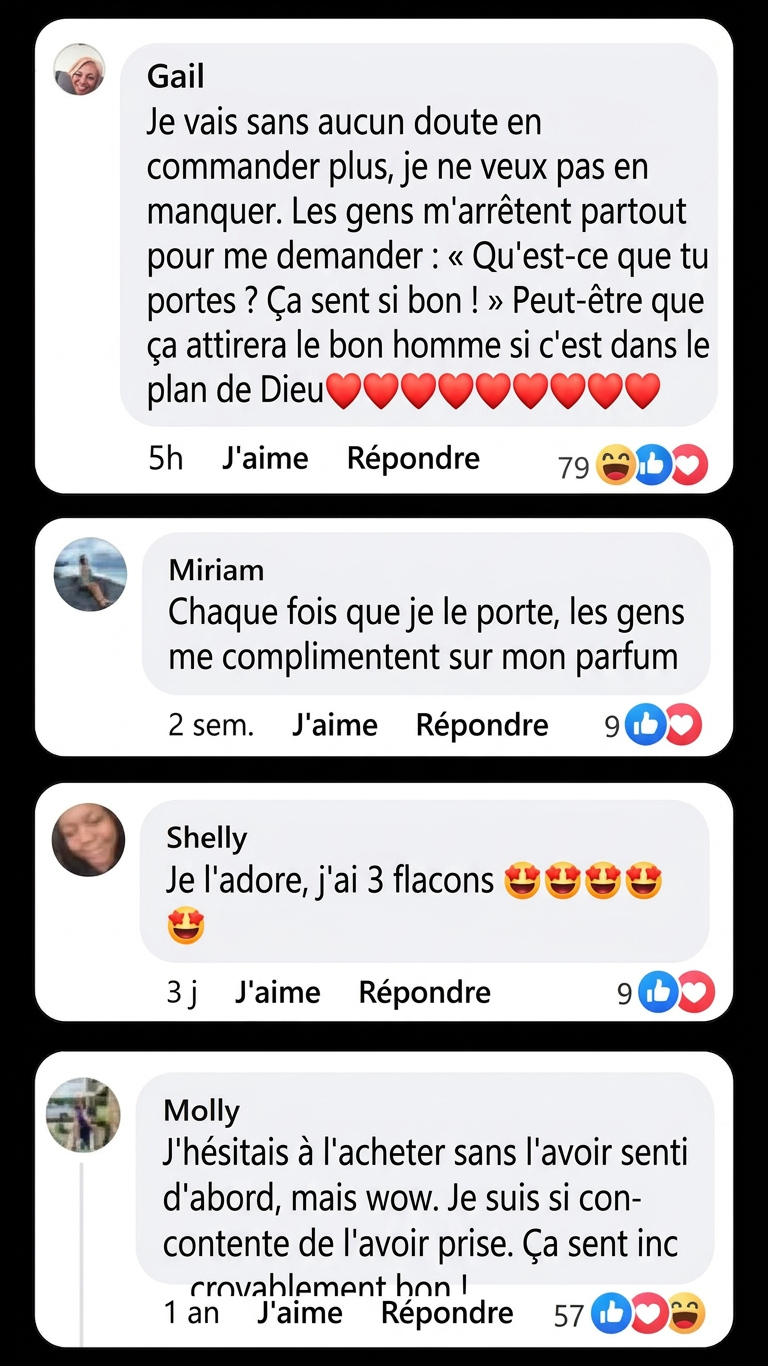Click Shelly's profile picture

[88, 840]
